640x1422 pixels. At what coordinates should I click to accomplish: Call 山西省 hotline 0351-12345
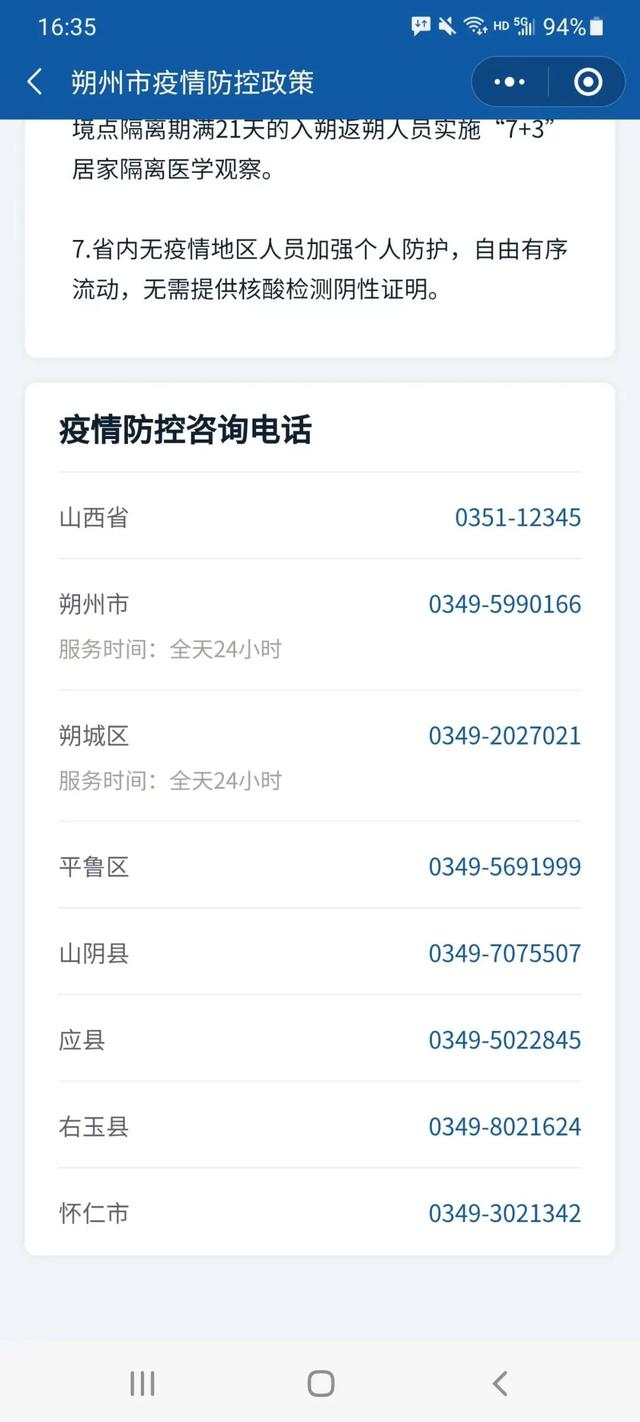click(517, 518)
